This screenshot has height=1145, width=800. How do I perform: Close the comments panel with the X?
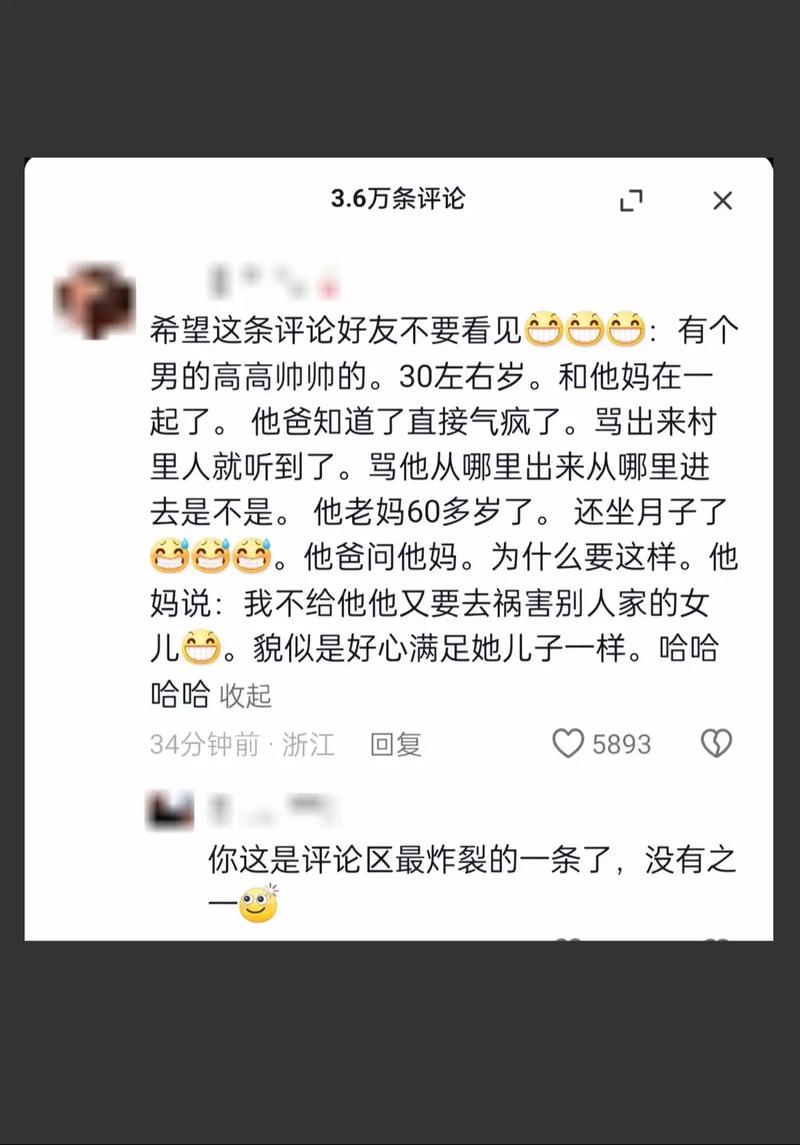point(723,201)
